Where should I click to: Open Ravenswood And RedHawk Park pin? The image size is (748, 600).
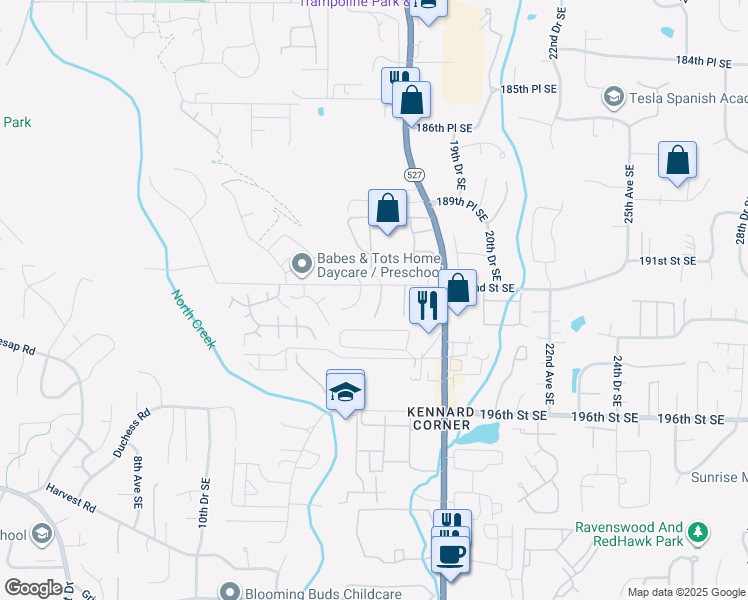[x=698, y=533]
